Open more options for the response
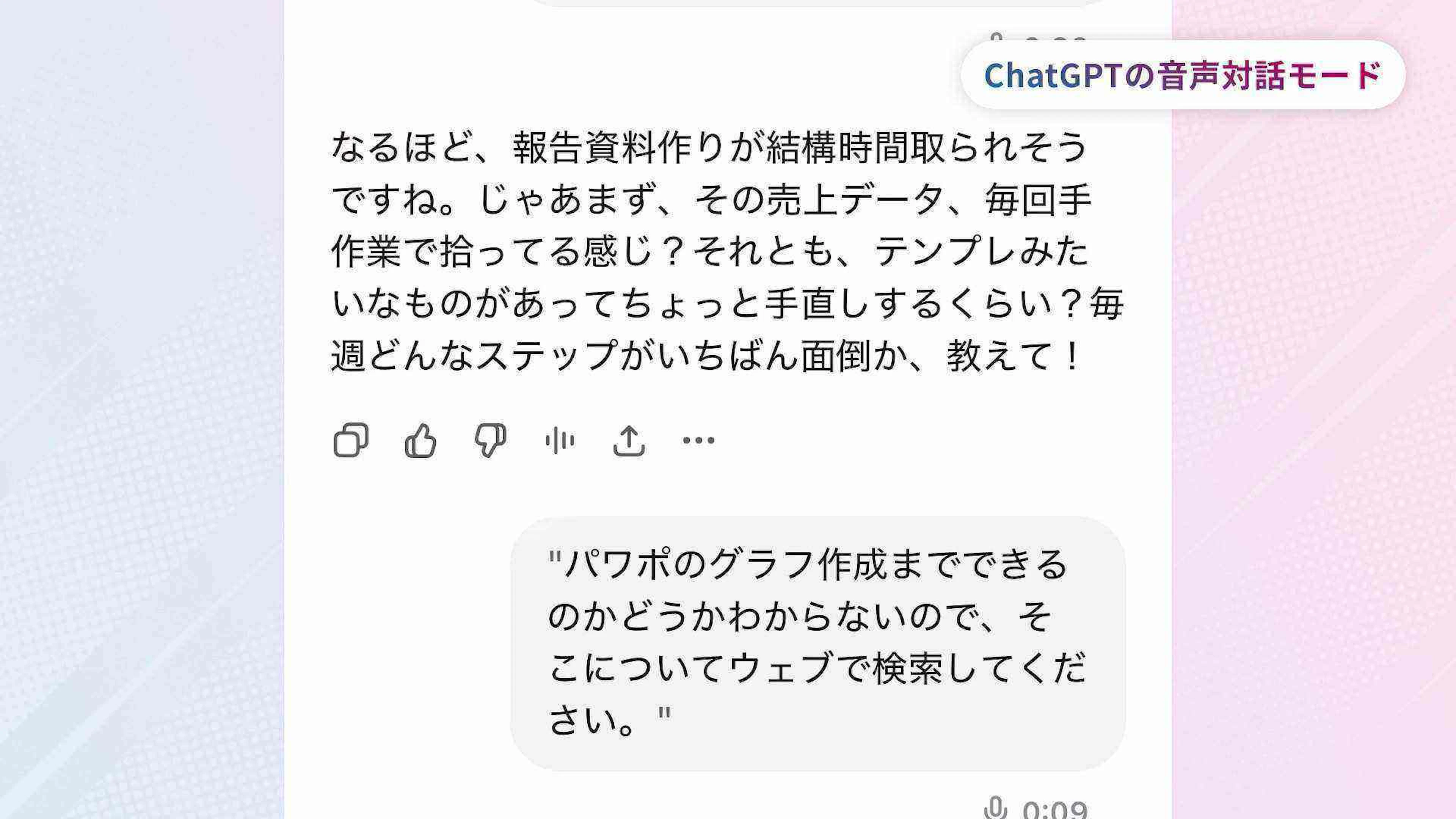 coord(698,440)
